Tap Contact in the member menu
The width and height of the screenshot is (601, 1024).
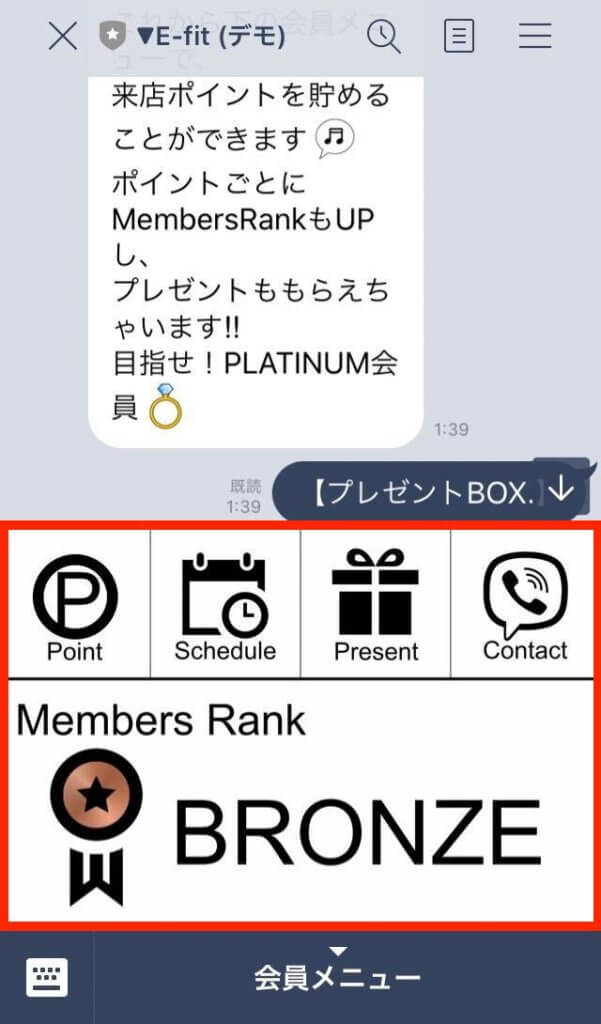tap(523, 604)
